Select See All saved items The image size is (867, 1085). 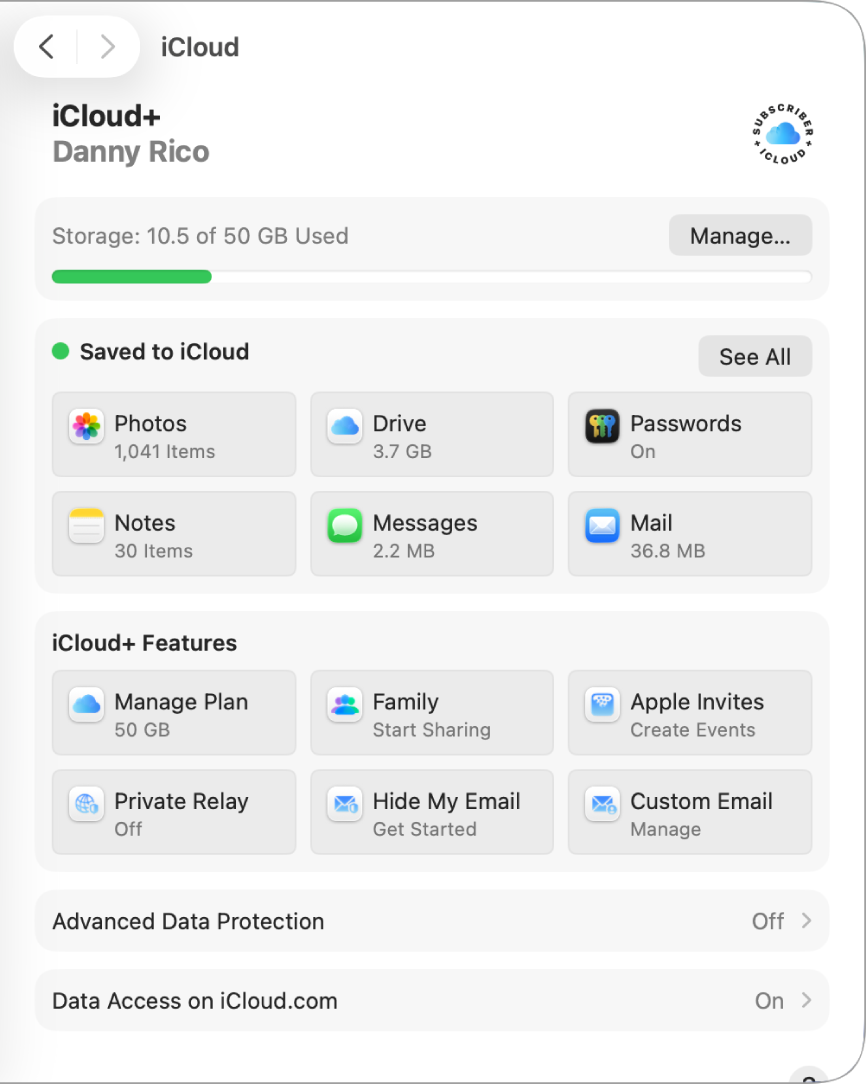point(754,356)
